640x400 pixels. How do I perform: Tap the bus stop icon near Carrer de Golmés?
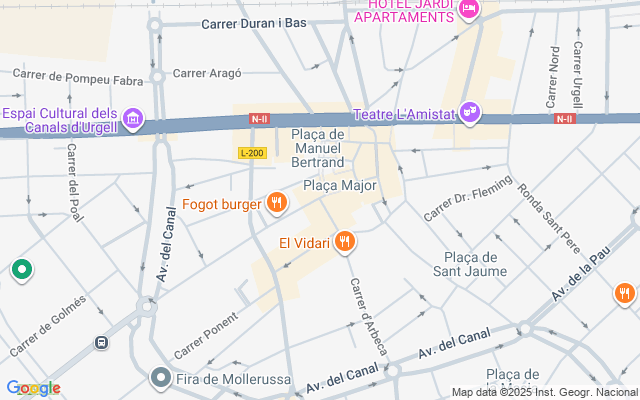coord(101,342)
